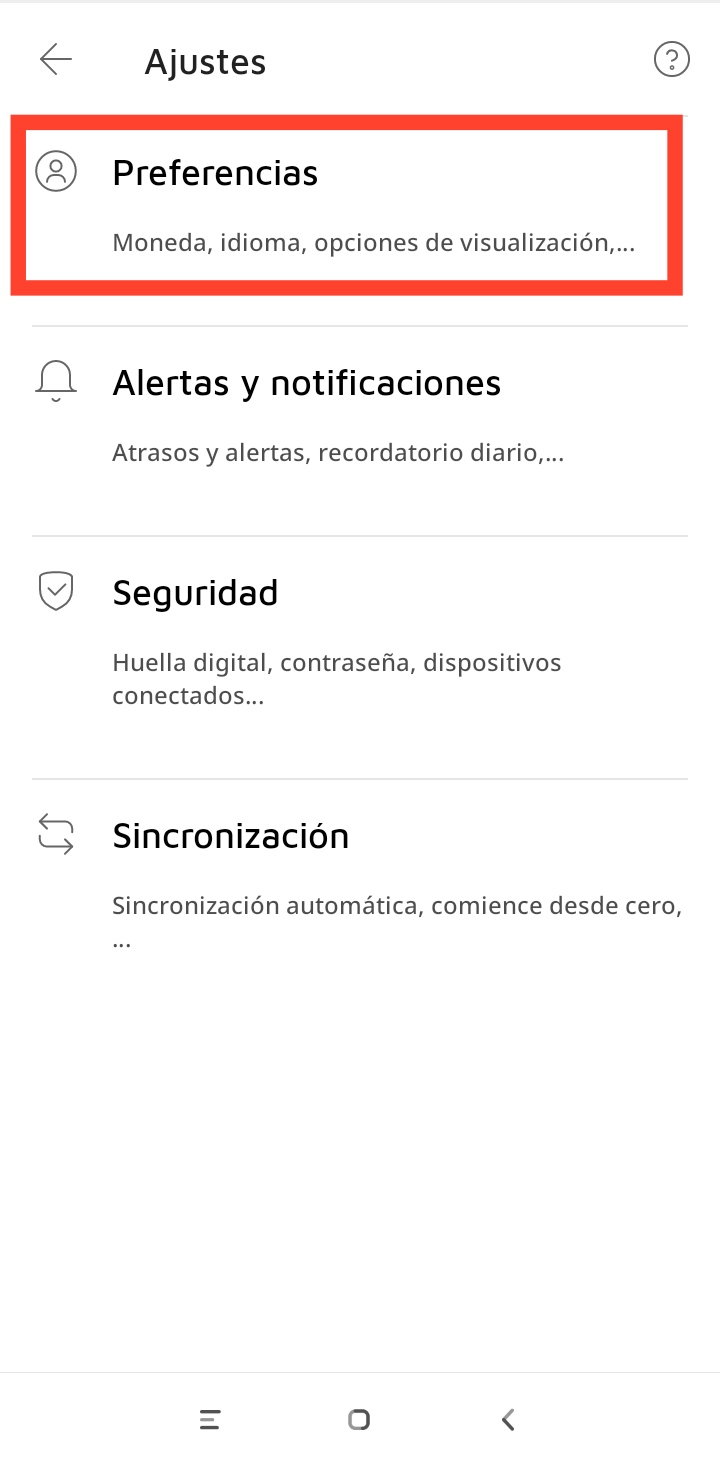
Task: Tap the system home button
Action: pyautogui.click(x=359, y=1419)
